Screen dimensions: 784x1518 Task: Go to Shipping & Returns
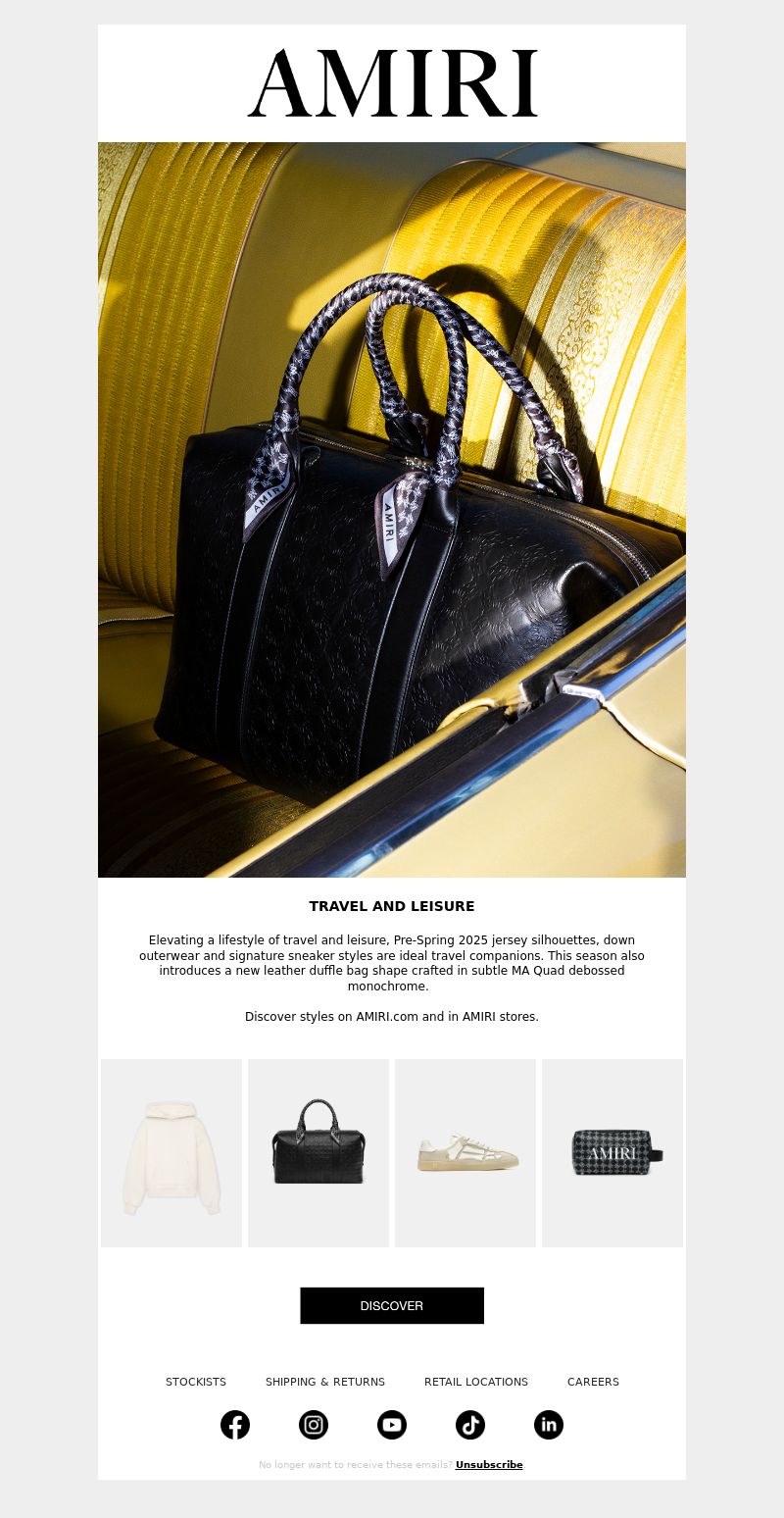click(x=325, y=1382)
